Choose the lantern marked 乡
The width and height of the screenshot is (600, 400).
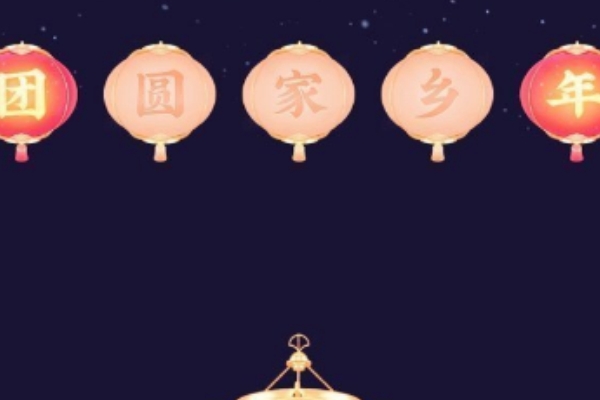[x=437, y=95]
